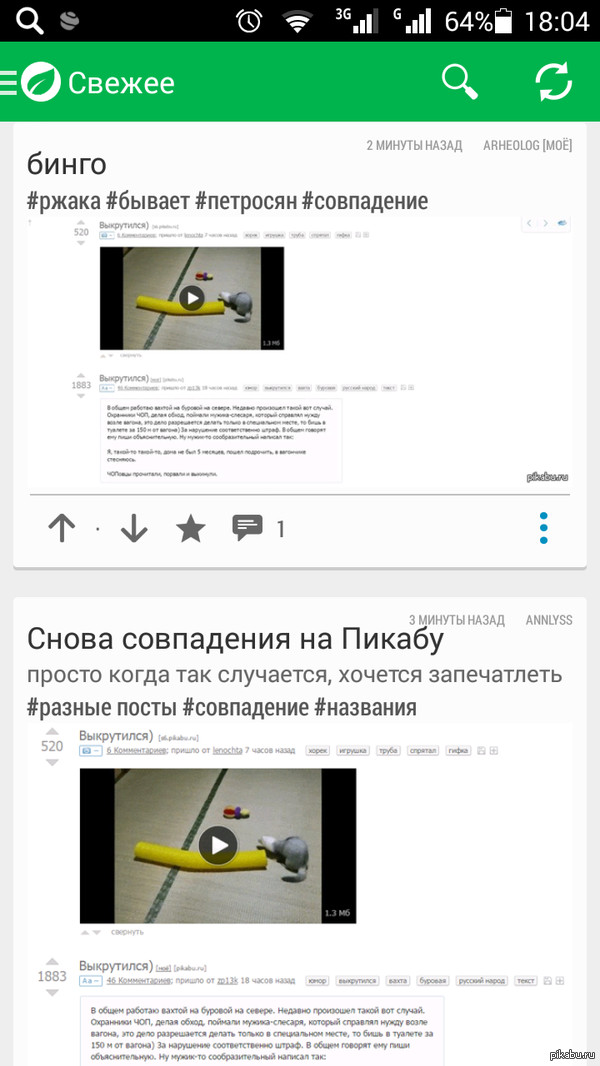
Task: Open search in the app bar
Action: point(460,82)
